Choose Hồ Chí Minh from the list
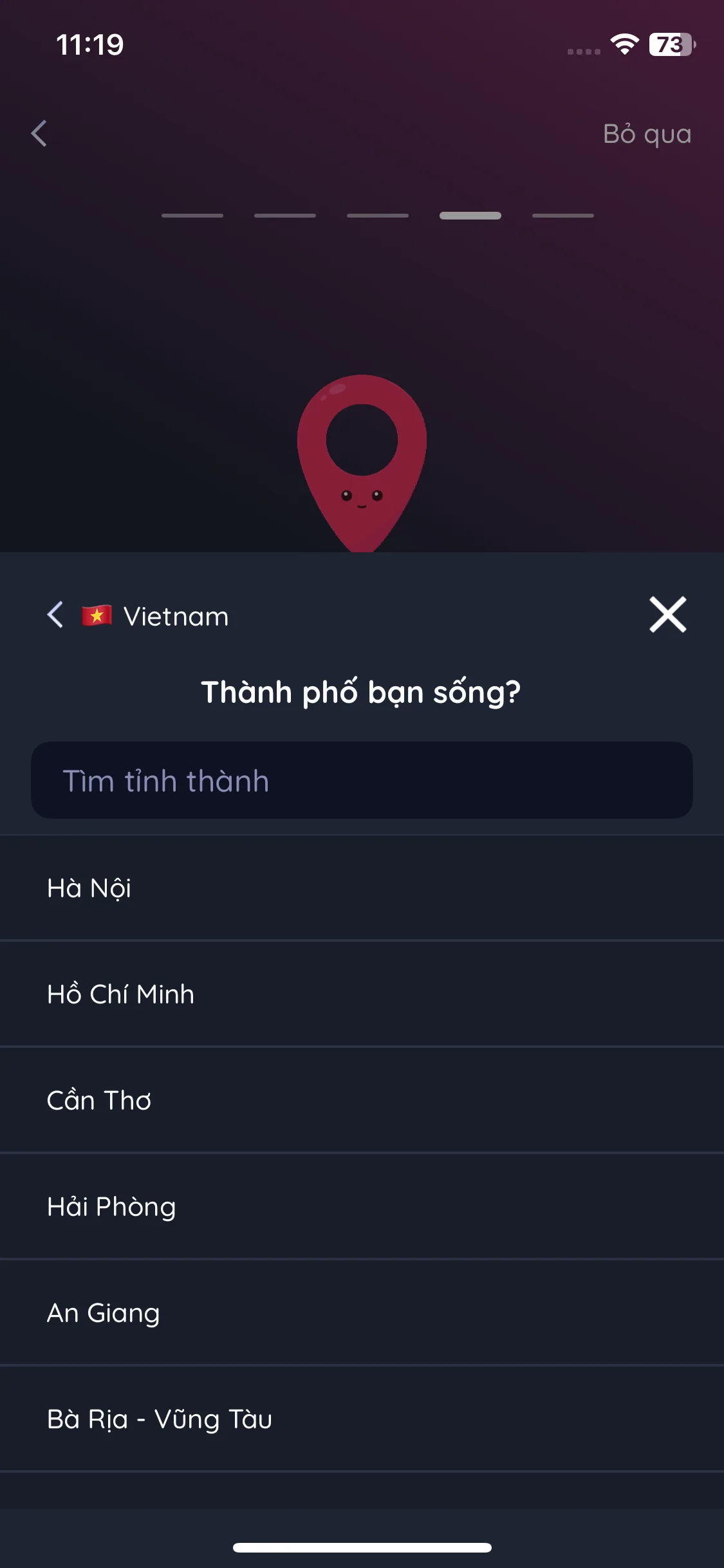724x1568 pixels. pyautogui.click(x=362, y=994)
